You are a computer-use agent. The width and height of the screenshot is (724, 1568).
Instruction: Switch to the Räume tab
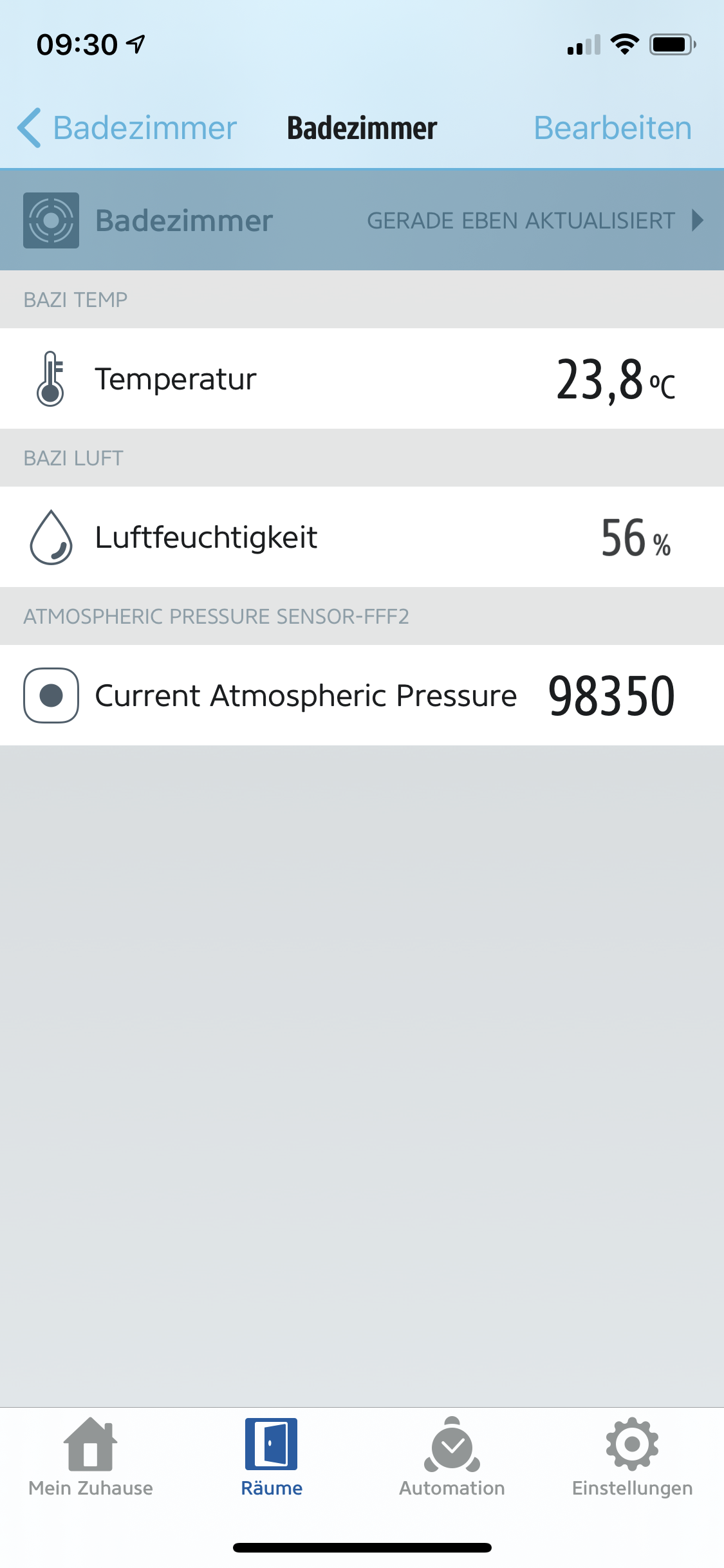272,1457
